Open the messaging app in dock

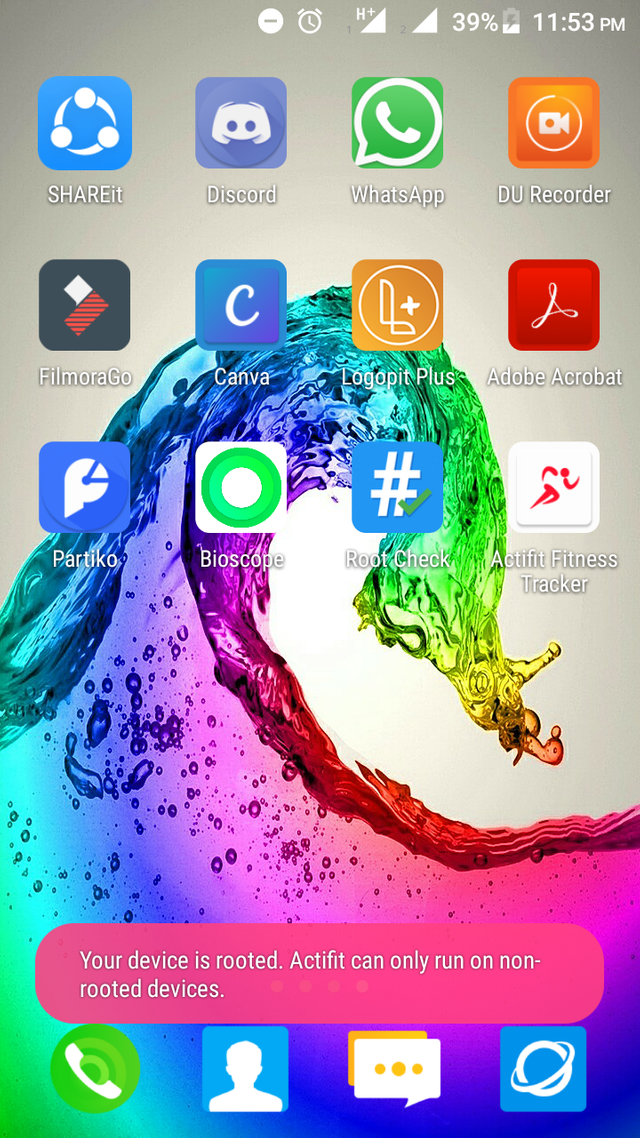coord(394,1068)
